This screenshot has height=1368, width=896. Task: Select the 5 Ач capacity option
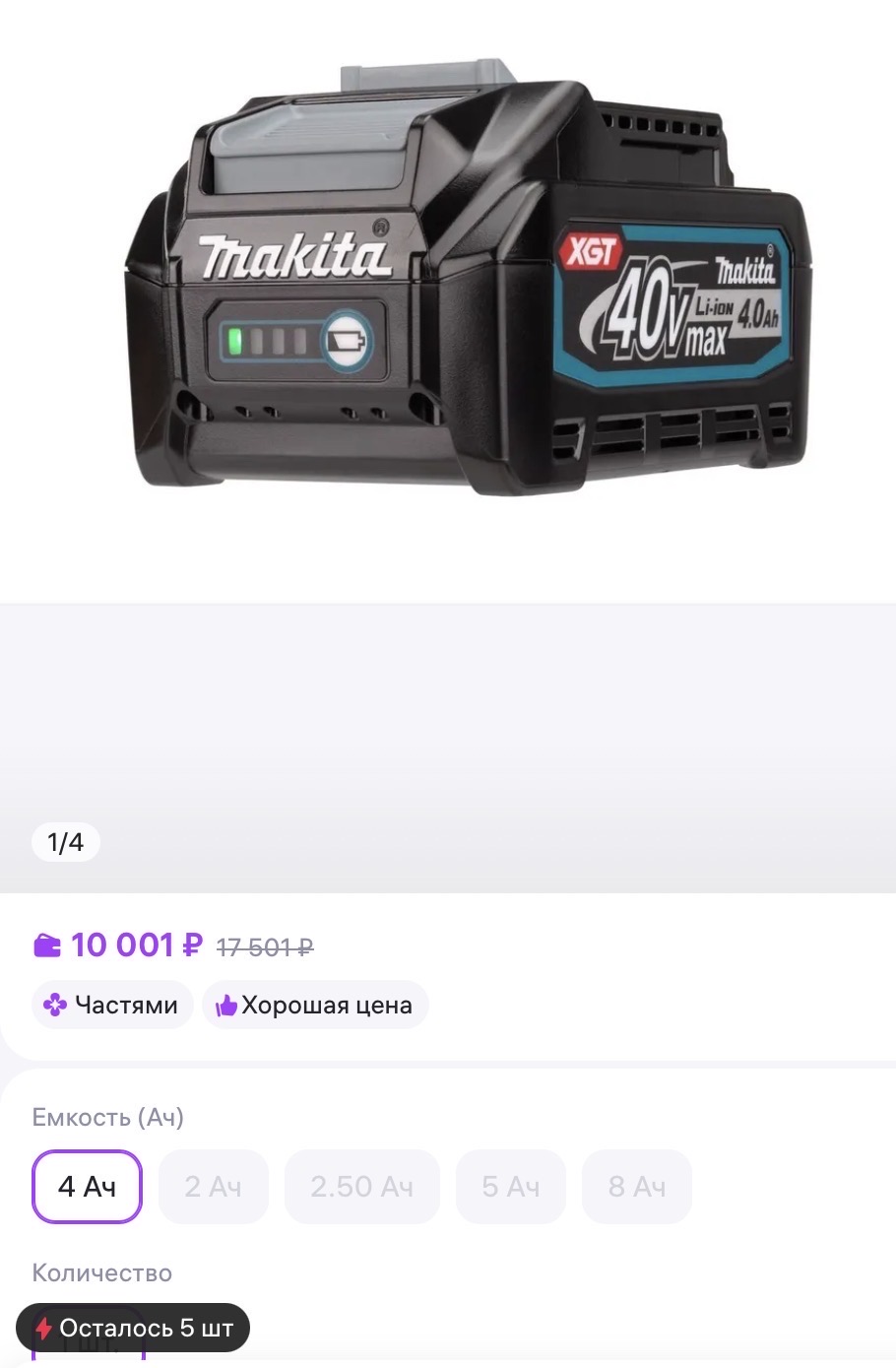[510, 1187]
